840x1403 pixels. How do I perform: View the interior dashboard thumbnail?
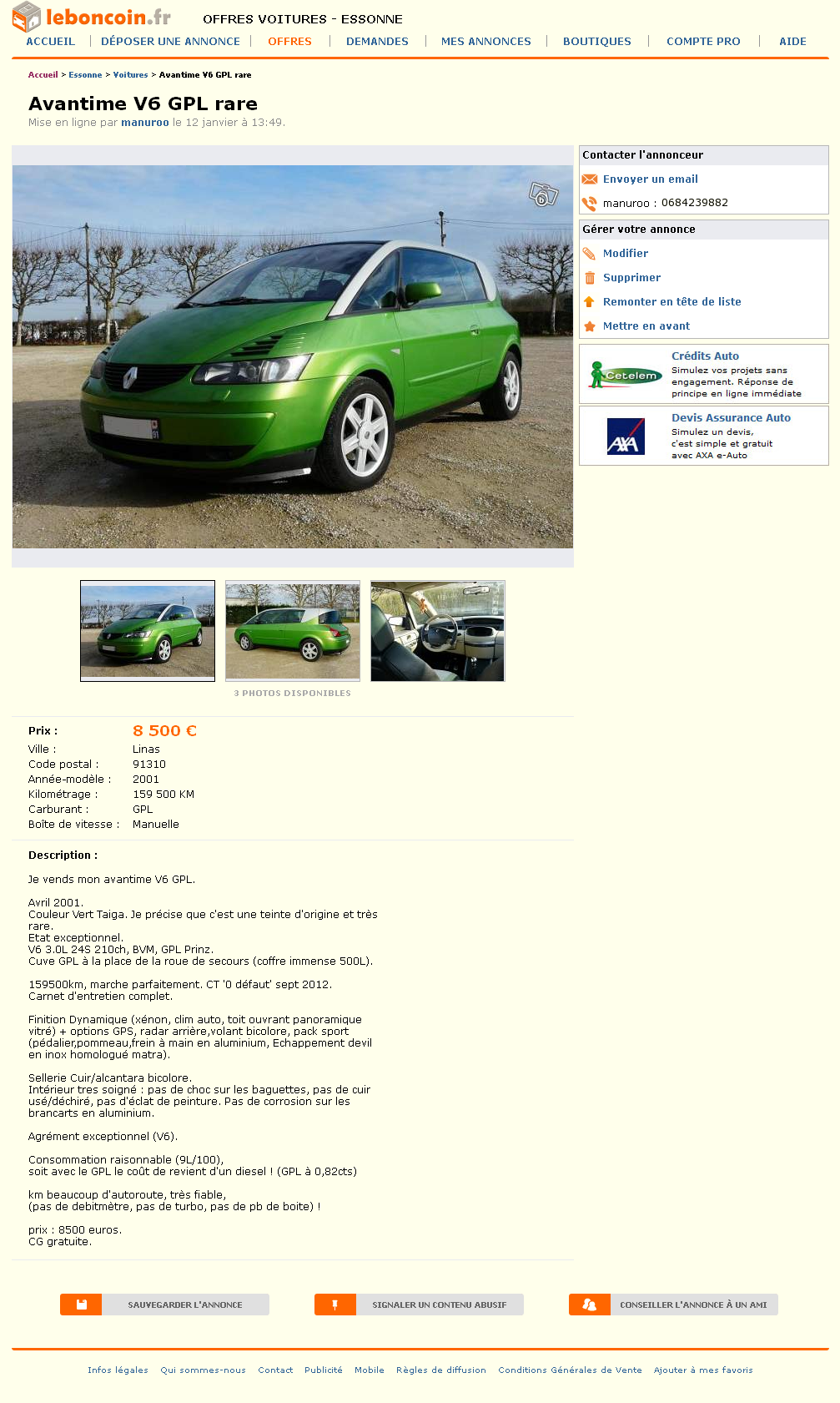[438, 631]
